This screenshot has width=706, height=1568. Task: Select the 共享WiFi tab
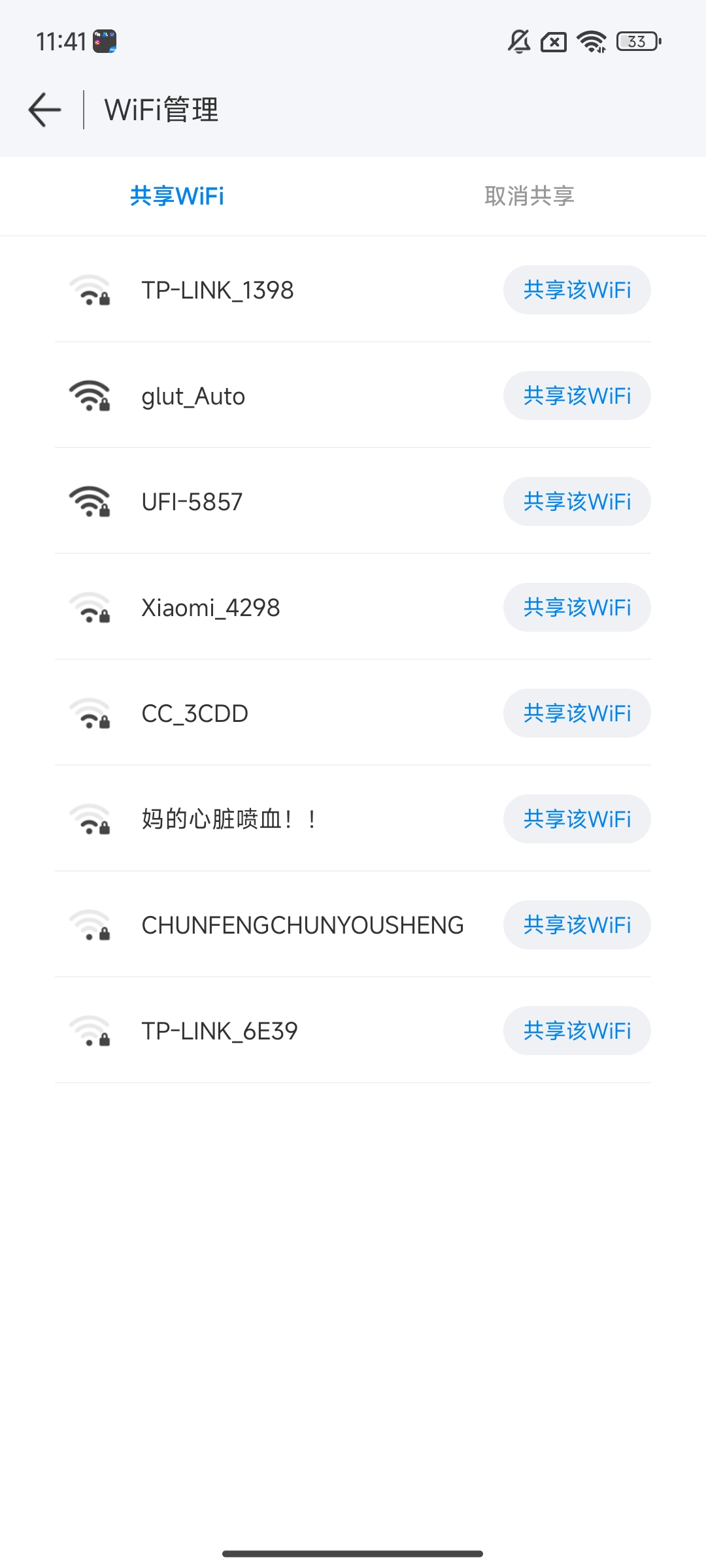pyautogui.click(x=176, y=196)
